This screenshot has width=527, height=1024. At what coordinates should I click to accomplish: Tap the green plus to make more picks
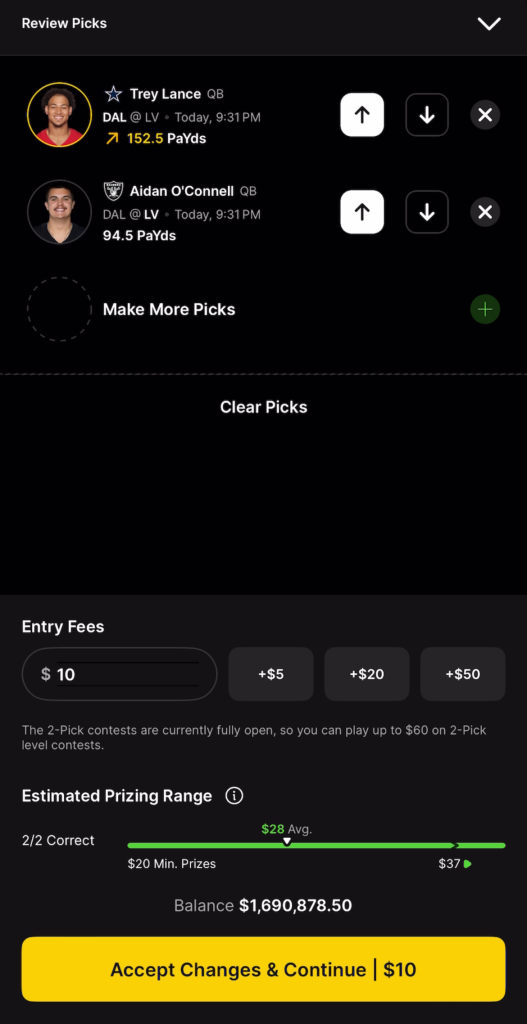pos(485,309)
